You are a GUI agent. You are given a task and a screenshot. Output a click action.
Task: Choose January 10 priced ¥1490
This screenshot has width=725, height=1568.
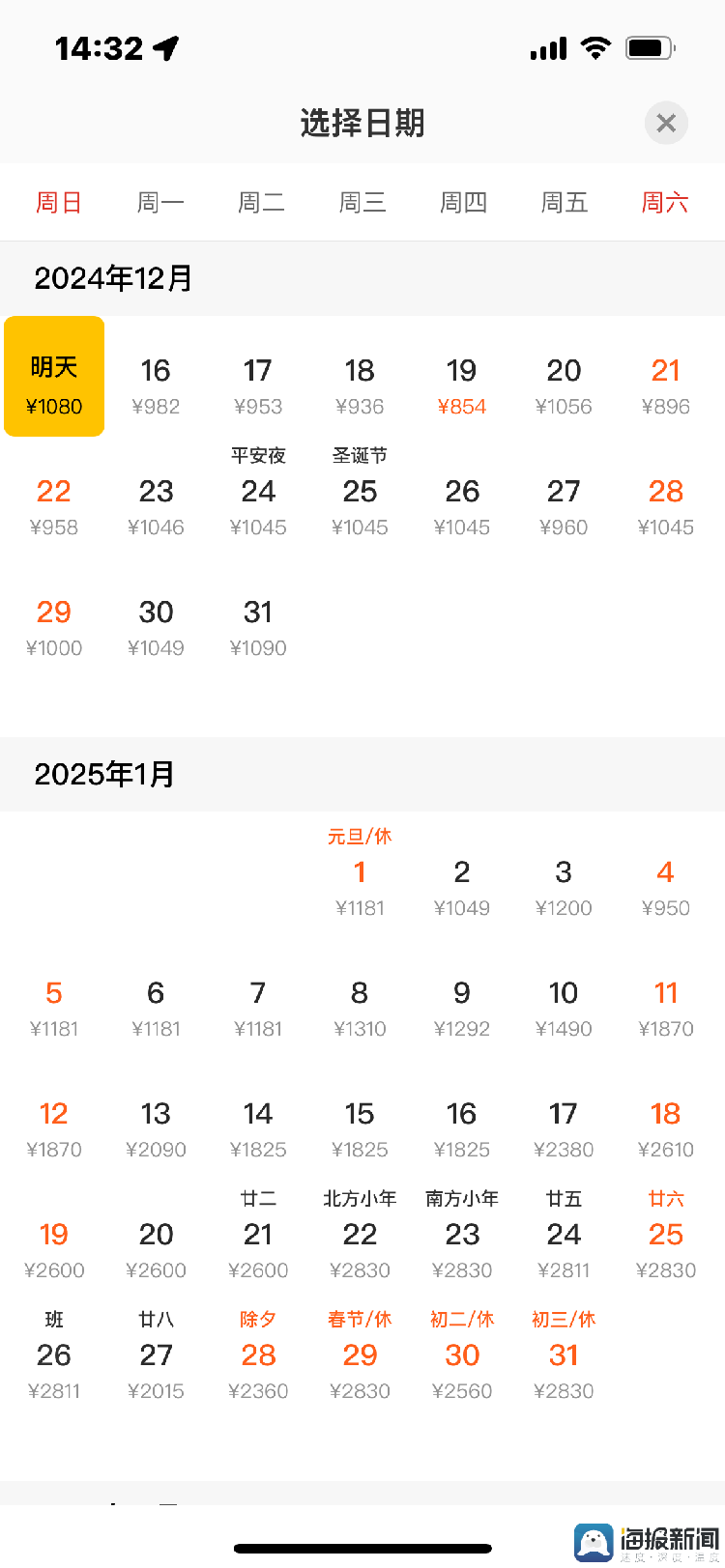coord(564,1008)
